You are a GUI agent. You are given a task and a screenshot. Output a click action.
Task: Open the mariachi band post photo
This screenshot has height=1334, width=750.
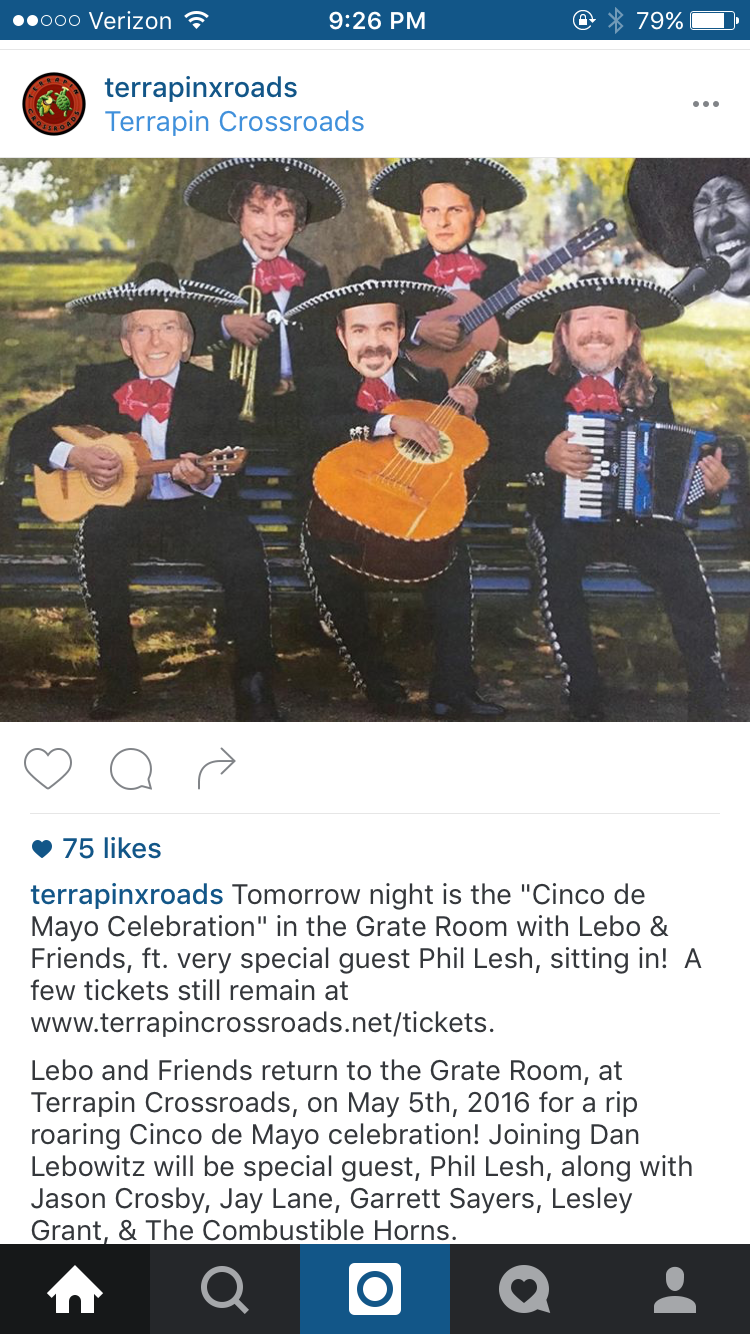point(375,440)
